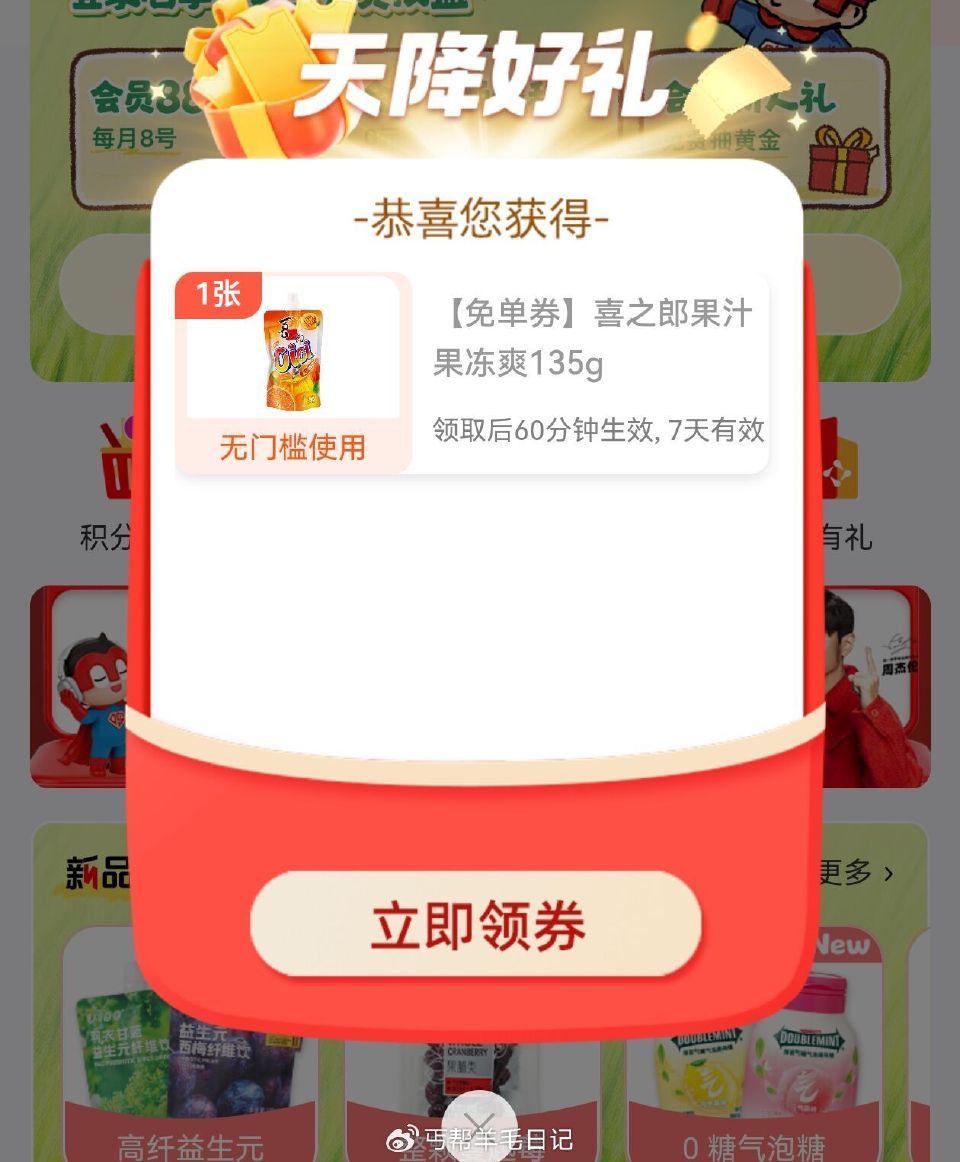Expand more items via the 更多 chevron
The width and height of the screenshot is (960, 1162).
(x=889, y=872)
